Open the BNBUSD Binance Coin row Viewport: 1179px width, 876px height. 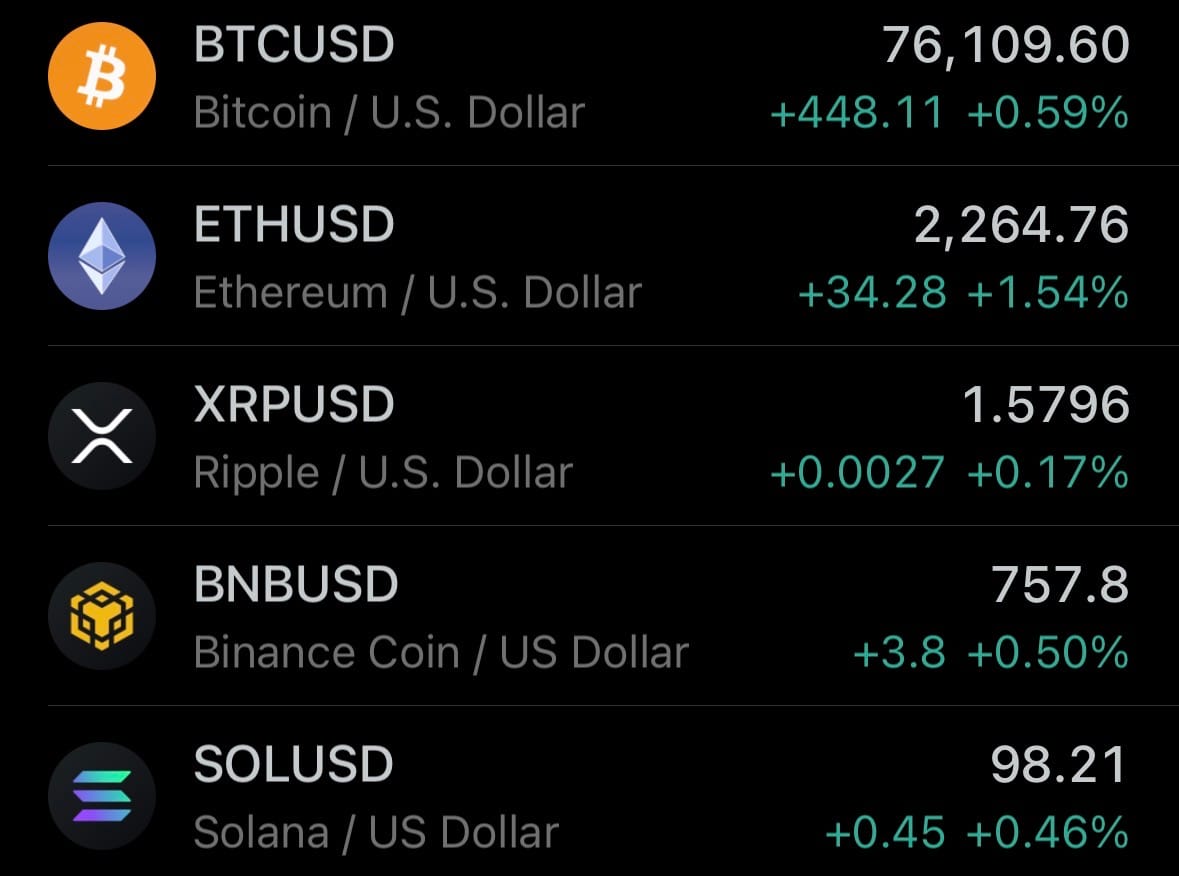[x=590, y=617]
